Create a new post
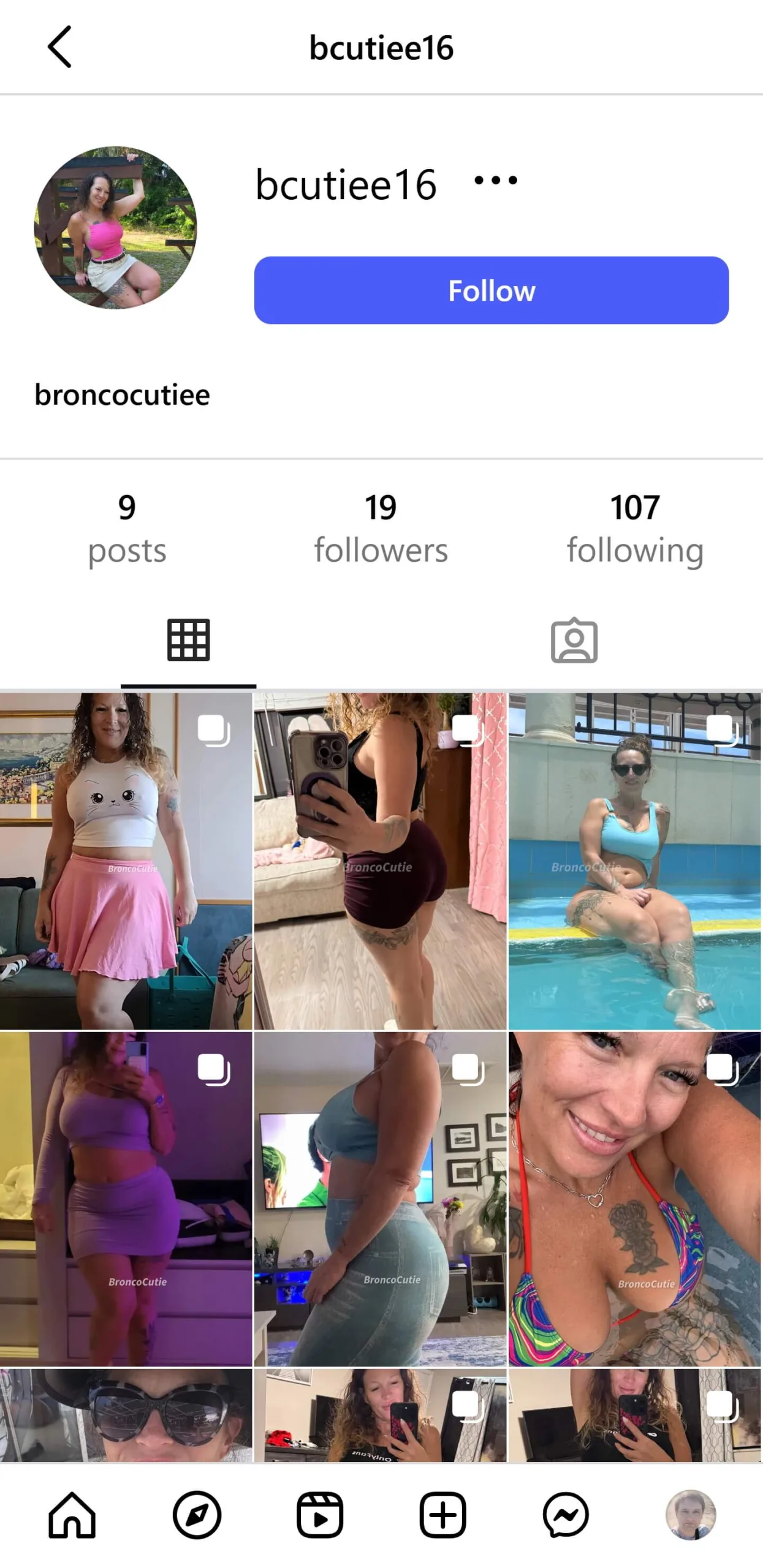 pyautogui.click(x=442, y=1515)
